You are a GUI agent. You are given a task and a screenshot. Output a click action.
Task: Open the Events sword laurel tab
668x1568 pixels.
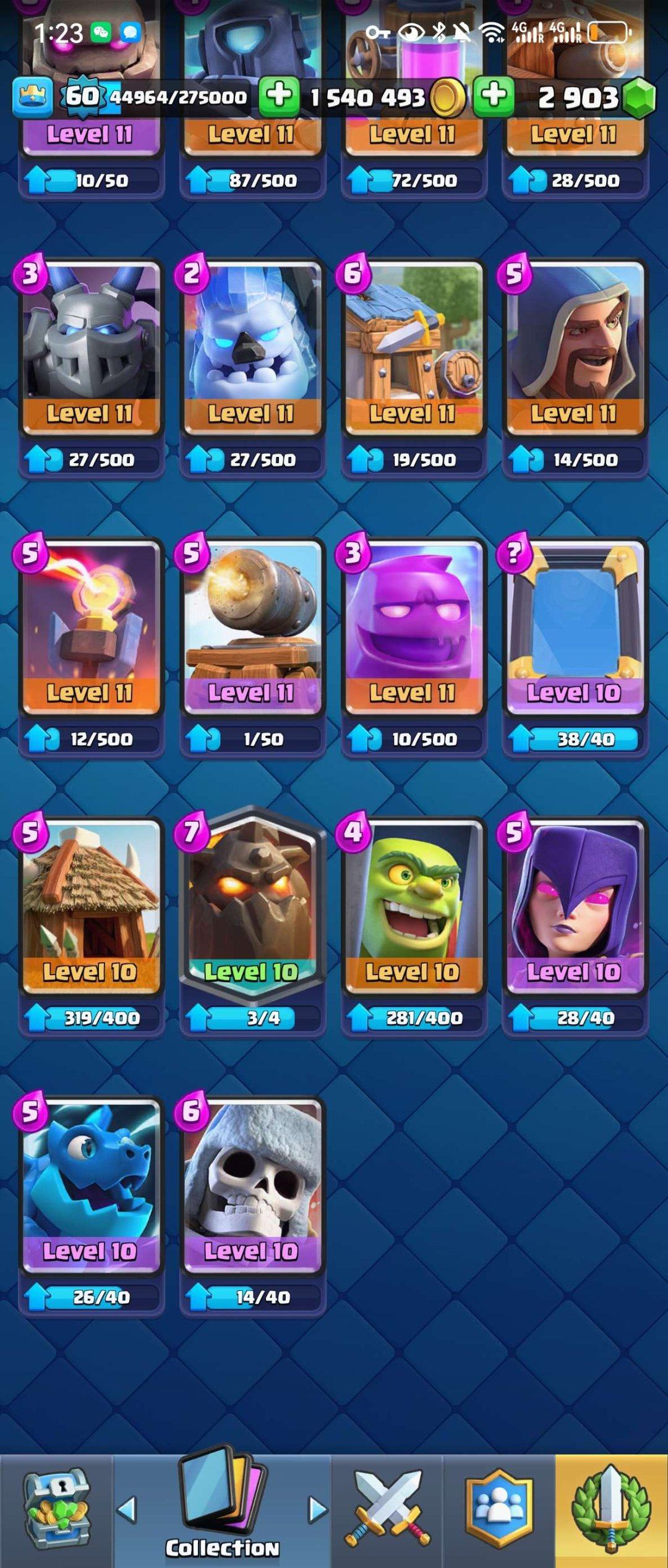click(x=611, y=1509)
